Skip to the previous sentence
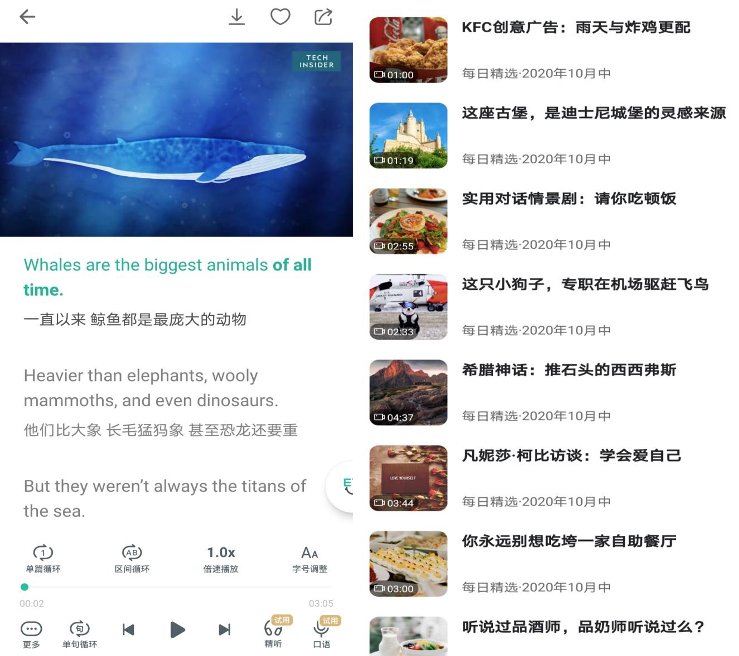The height and width of the screenshot is (656, 739). tap(128, 629)
